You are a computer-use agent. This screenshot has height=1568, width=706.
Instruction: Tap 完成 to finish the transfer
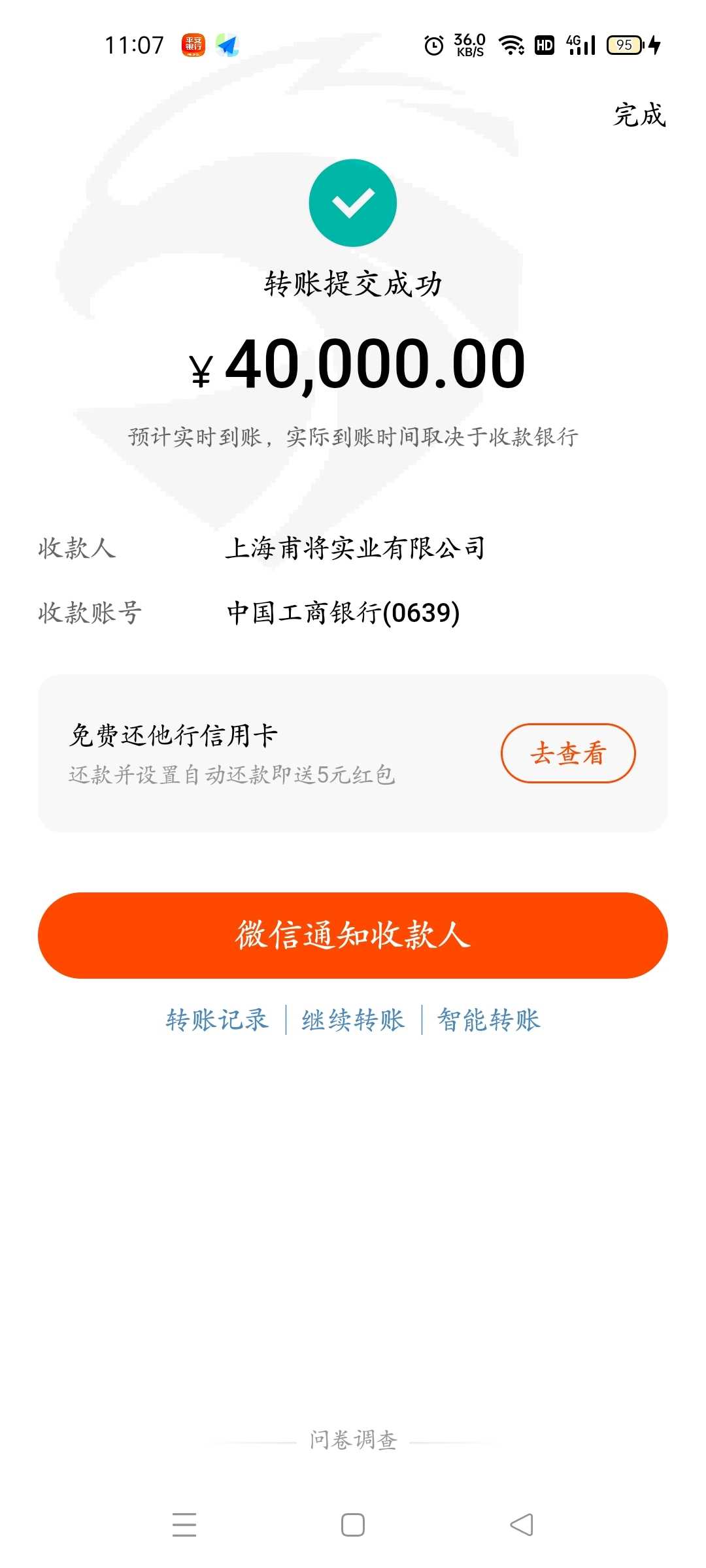click(639, 115)
